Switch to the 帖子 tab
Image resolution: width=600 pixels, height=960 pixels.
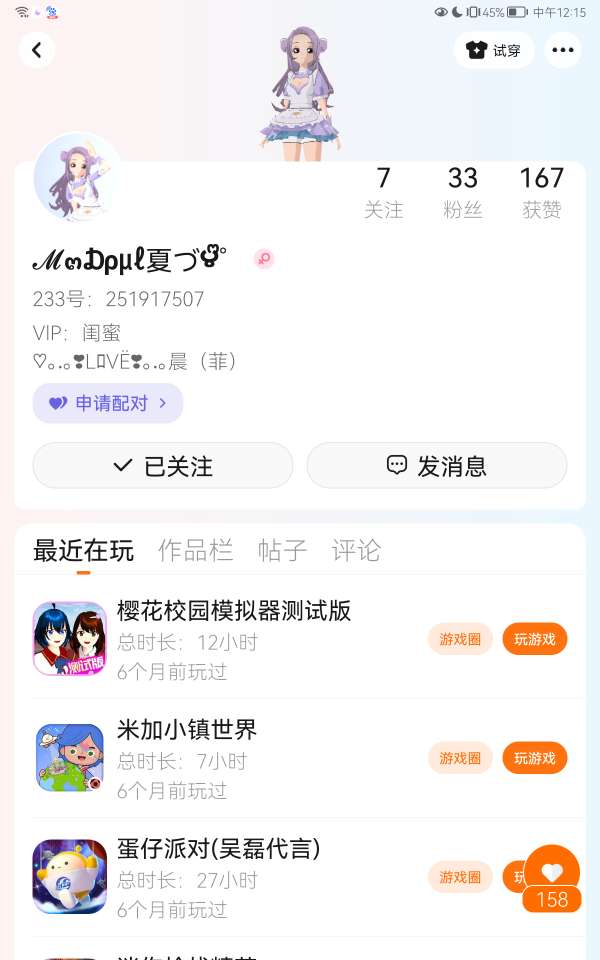pos(282,550)
